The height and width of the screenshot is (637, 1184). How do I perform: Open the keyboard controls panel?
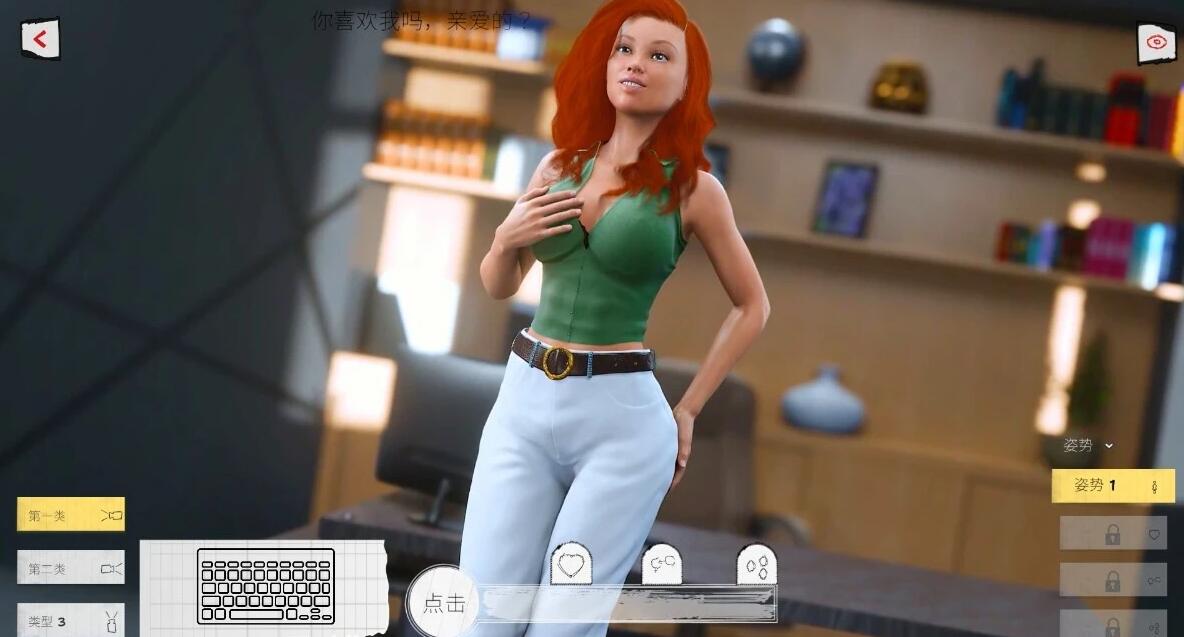(x=265, y=586)
